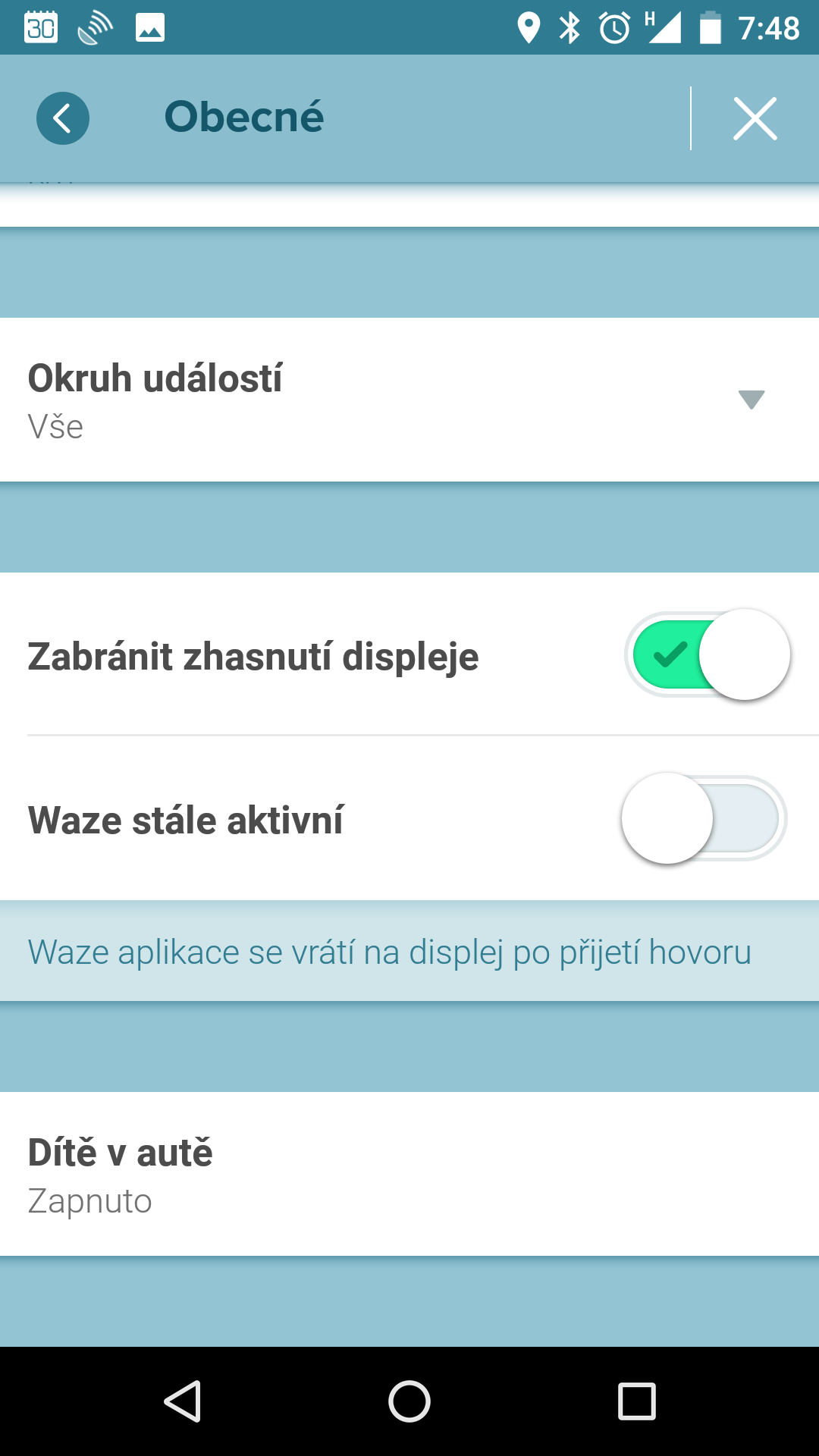Tap the system home button
This screenshot has height=1456, width=819.
(x=409, y=1401)
